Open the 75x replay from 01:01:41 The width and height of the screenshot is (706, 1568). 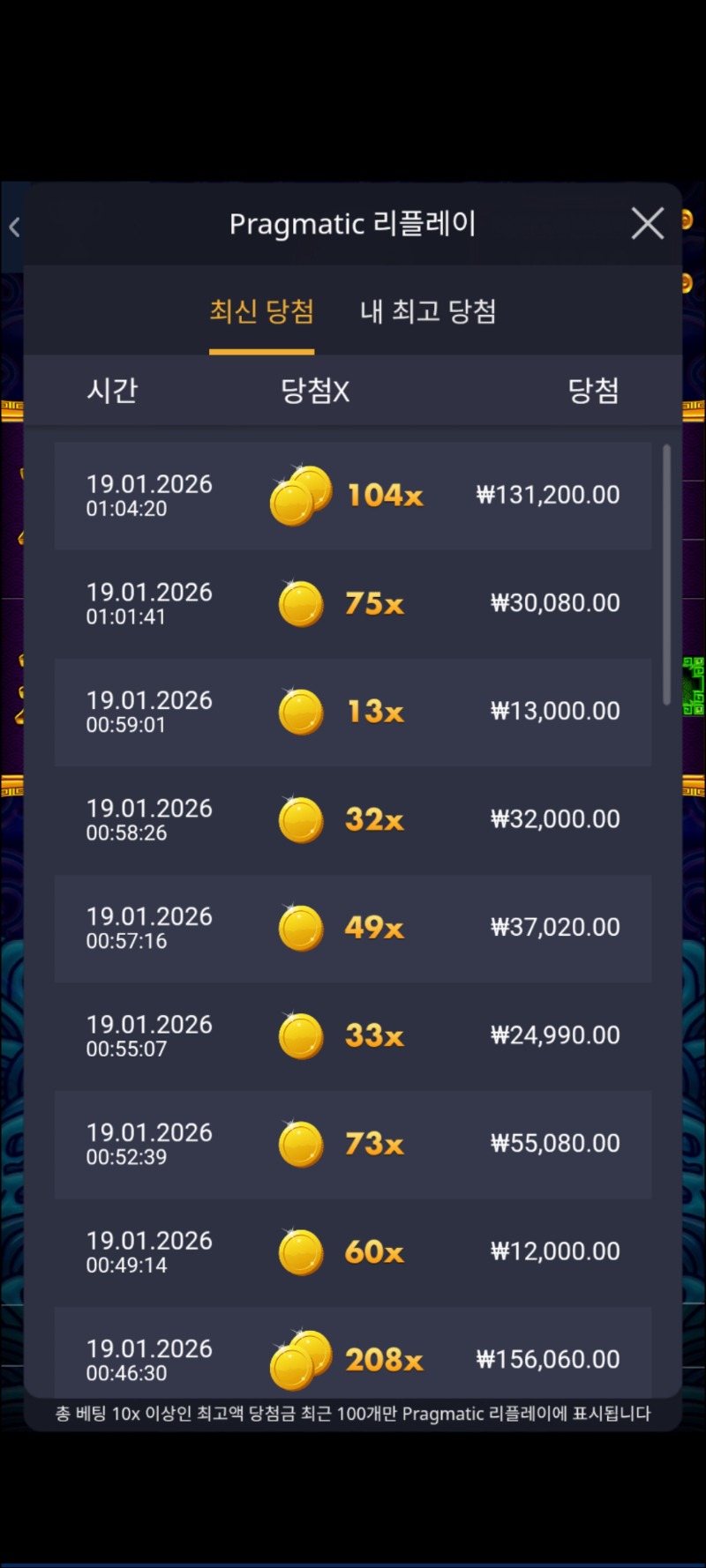tap(352, 604)
